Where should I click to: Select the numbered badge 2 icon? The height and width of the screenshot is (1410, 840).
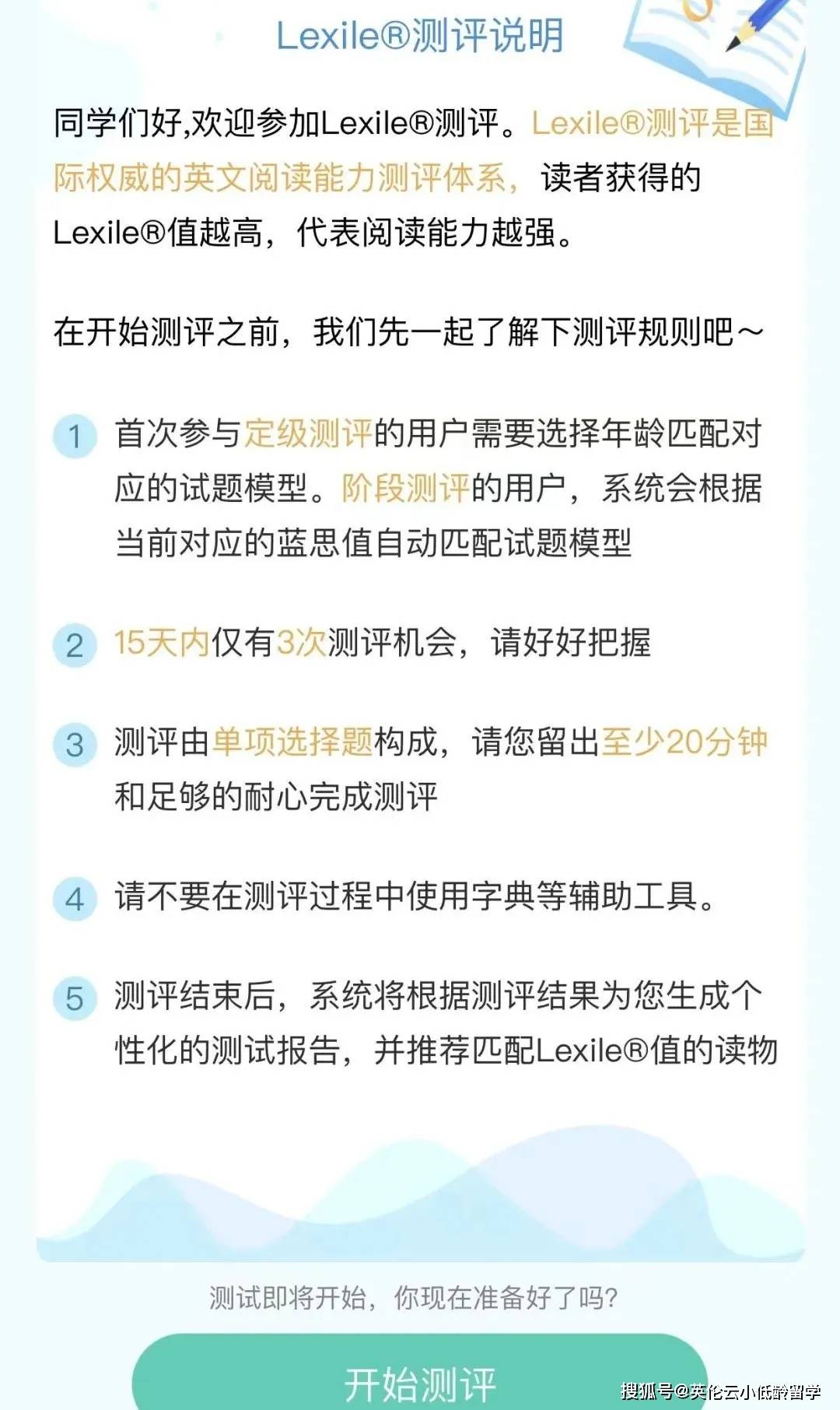point(74,644)
